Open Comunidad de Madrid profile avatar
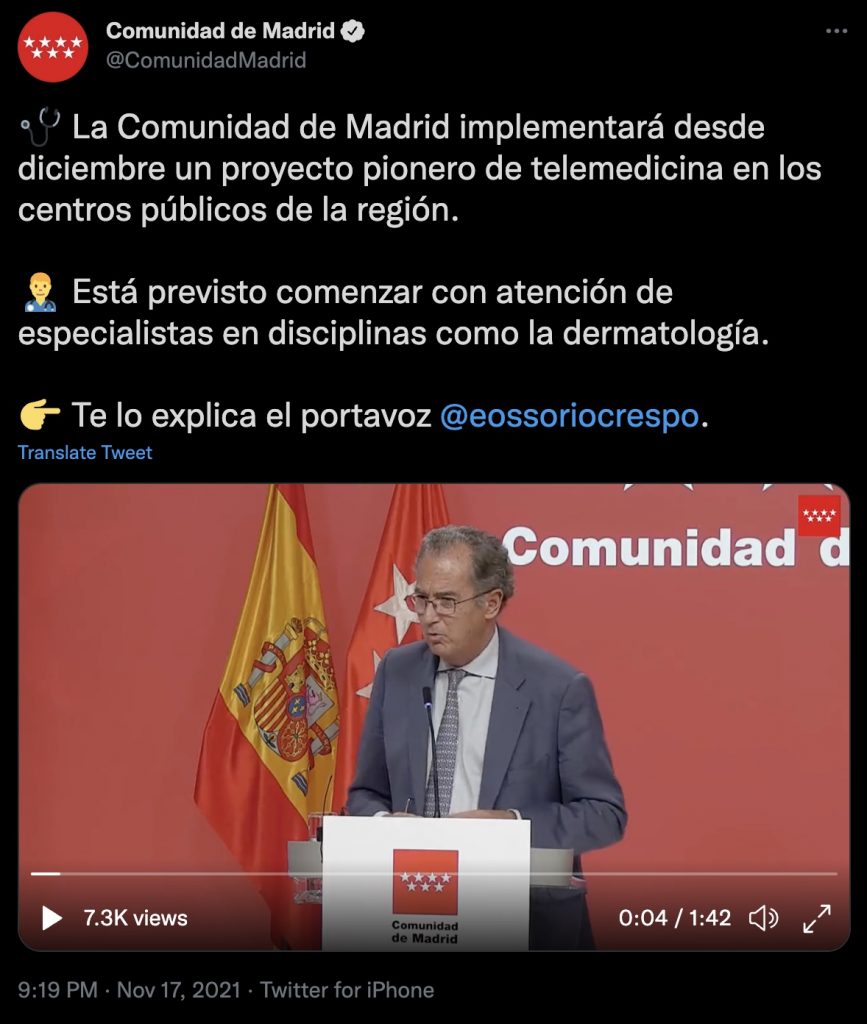 52,46
